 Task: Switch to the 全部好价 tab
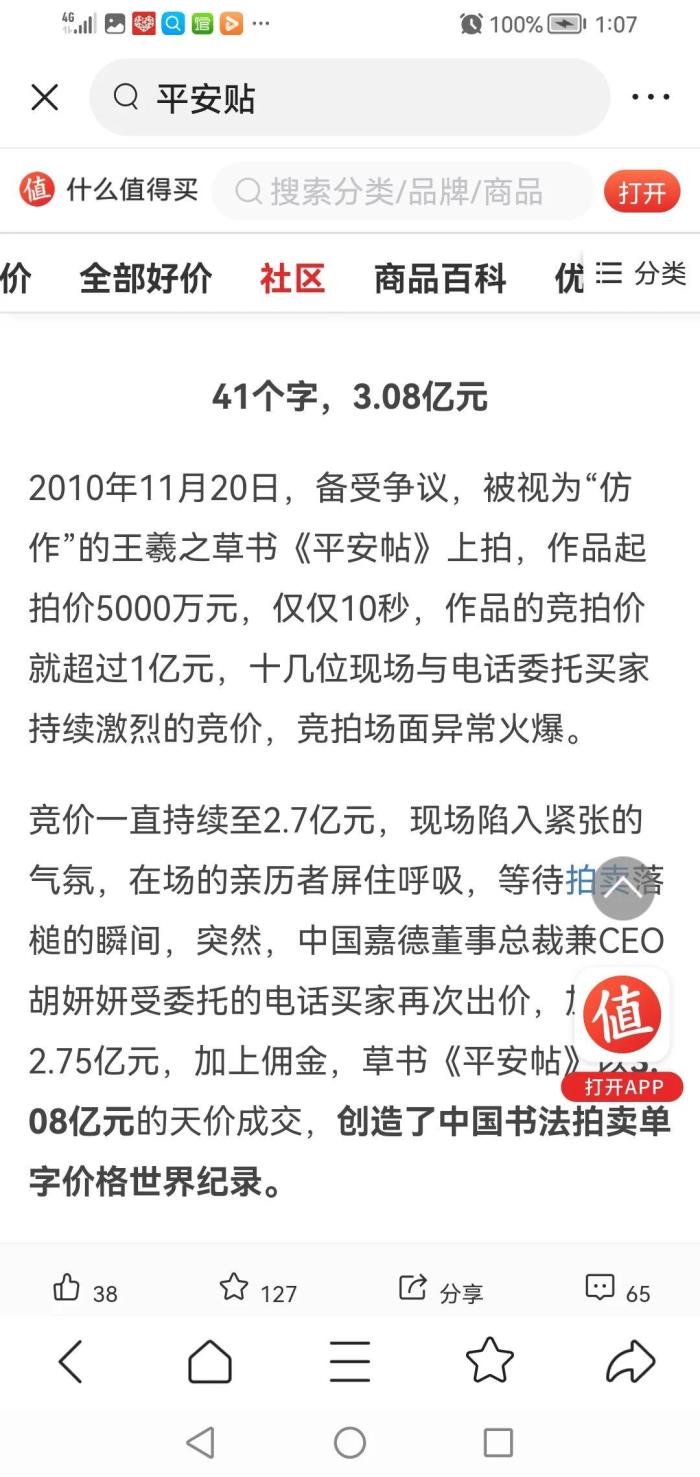(146, 278)
